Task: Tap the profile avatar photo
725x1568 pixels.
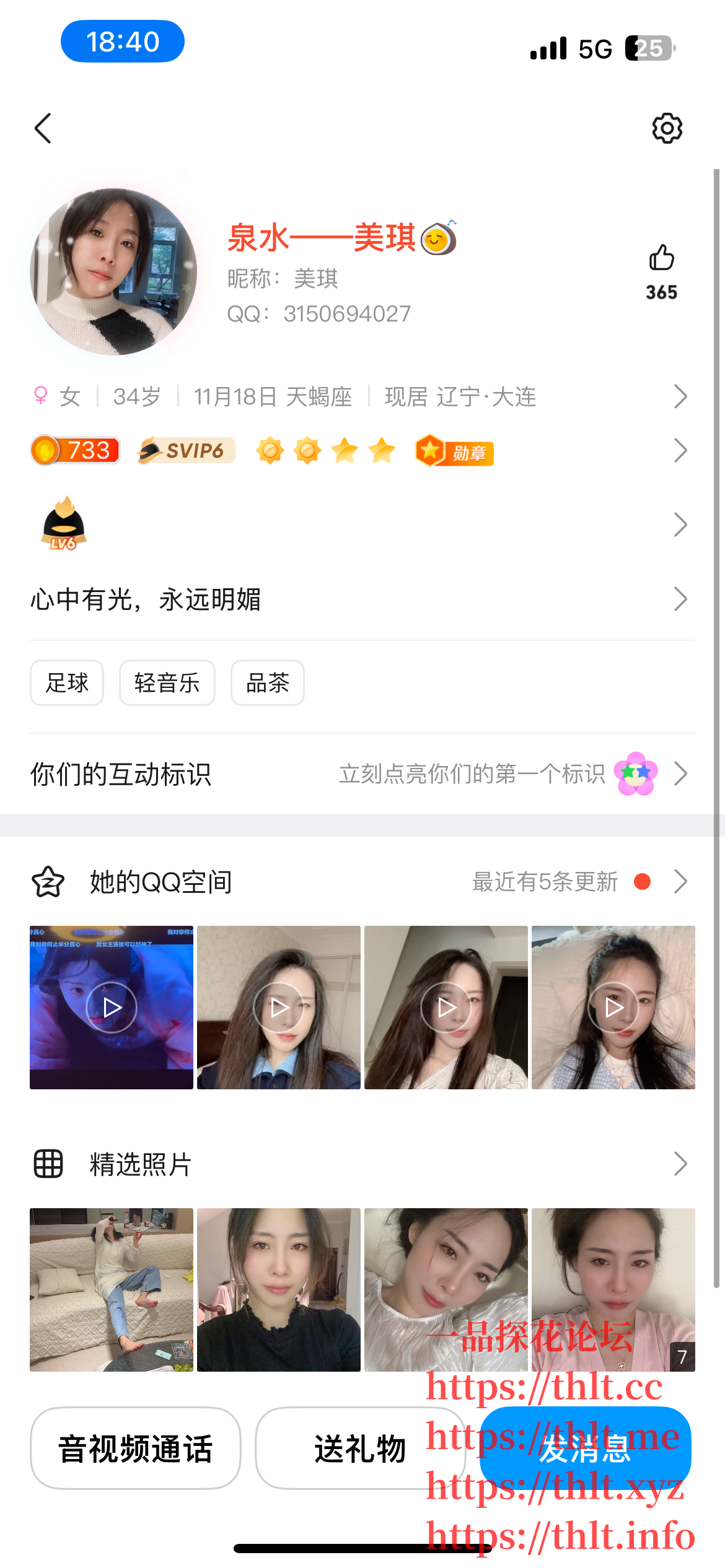Action: (x=113, y=272)
